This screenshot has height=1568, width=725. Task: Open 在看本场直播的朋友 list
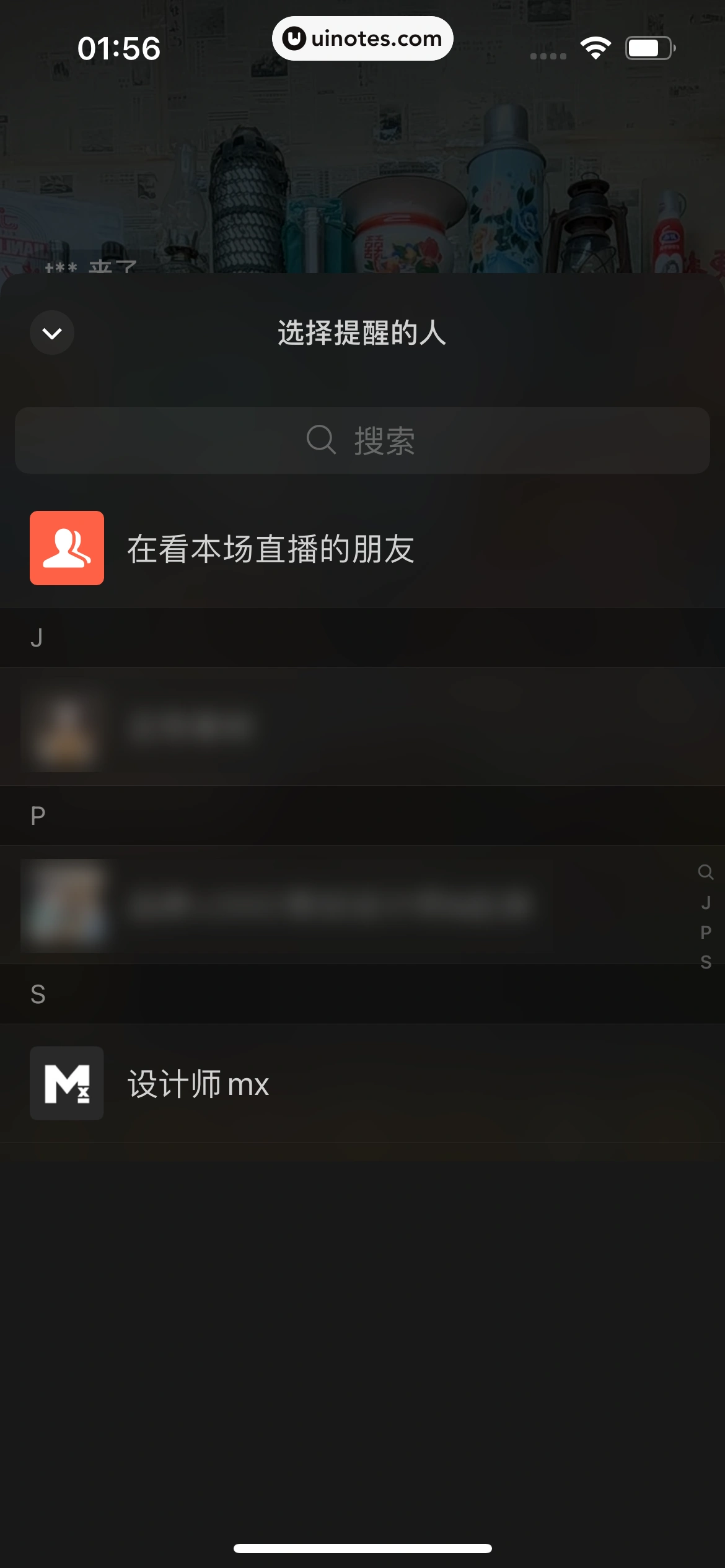click(270, 549)
